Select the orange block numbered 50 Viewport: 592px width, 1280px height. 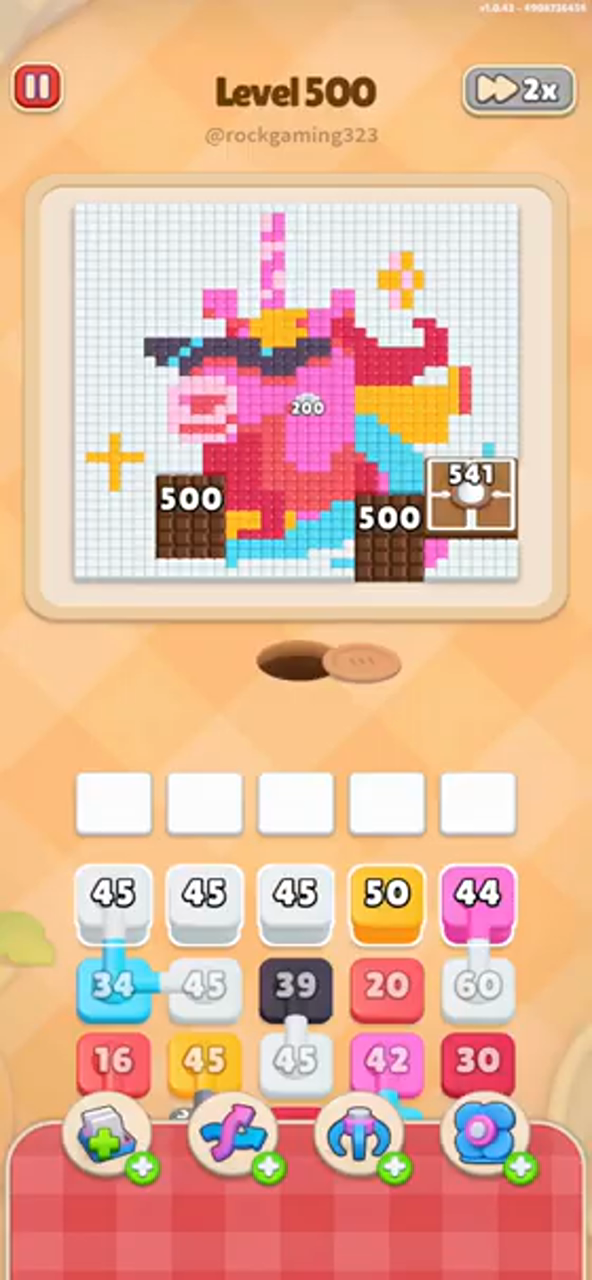tap(387, 903)
